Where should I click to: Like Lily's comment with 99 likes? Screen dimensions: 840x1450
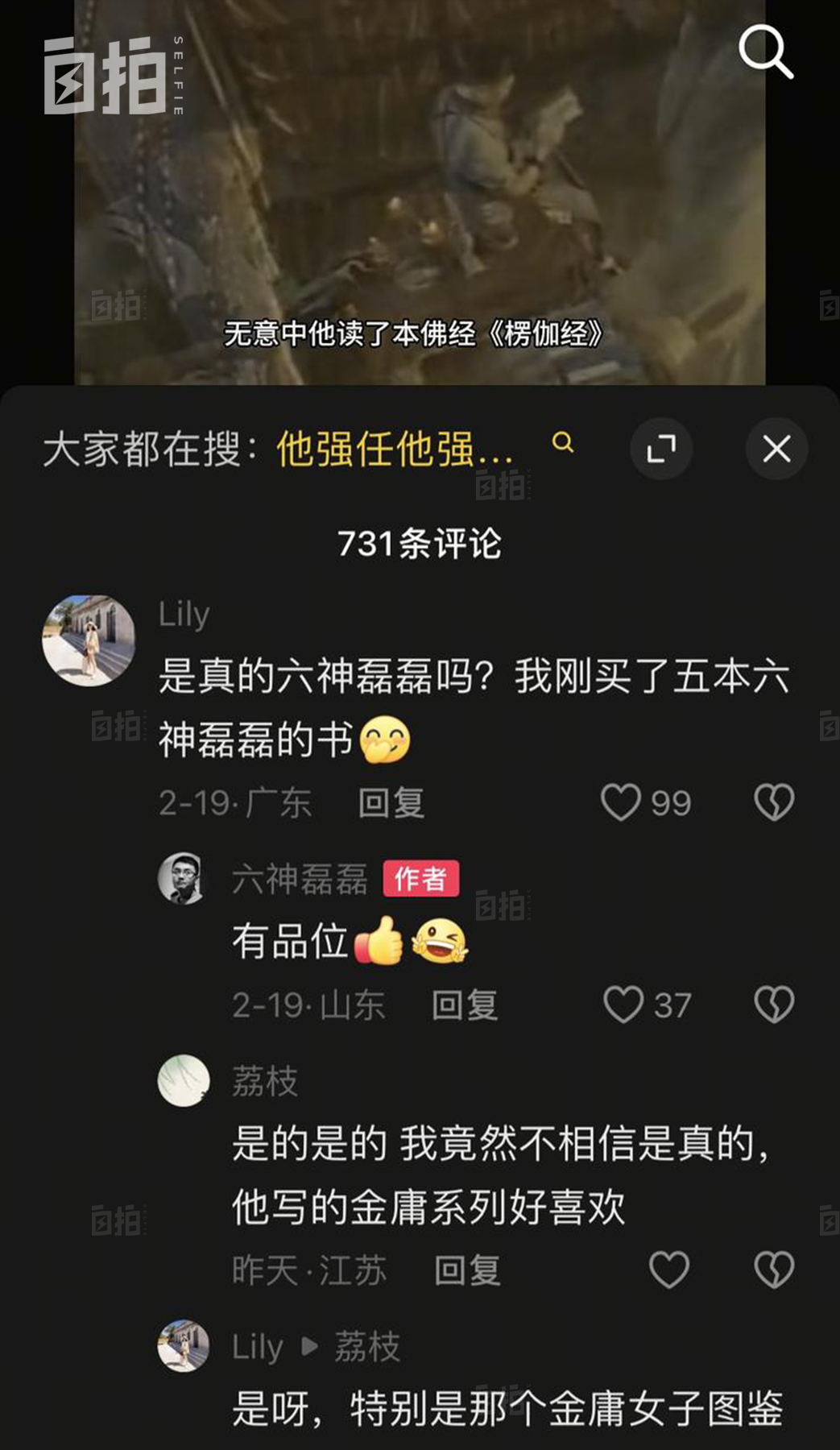pos(621,802)
